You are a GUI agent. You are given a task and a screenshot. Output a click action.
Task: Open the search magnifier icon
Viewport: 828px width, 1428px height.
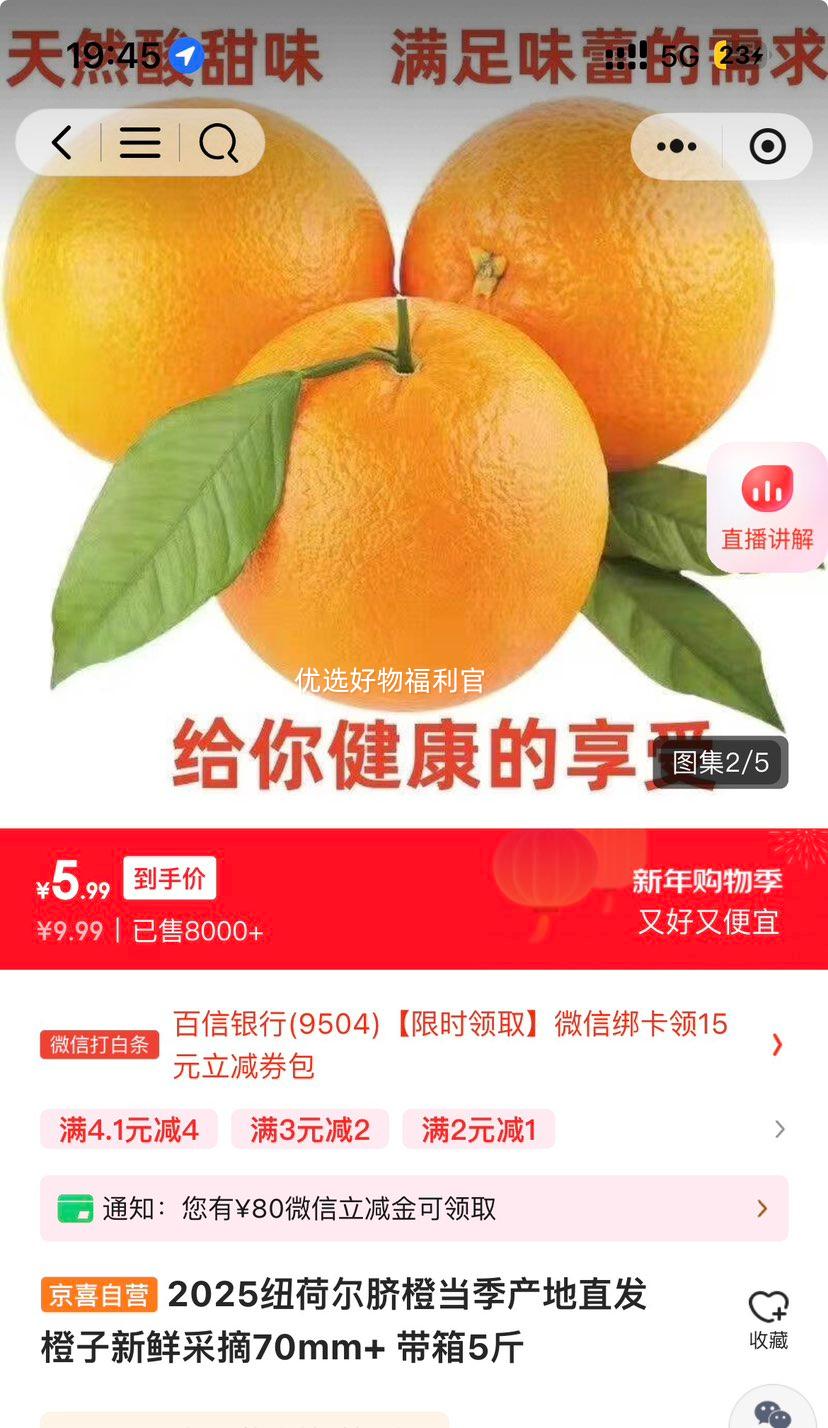pyautogui.click(x=218, y=143)
